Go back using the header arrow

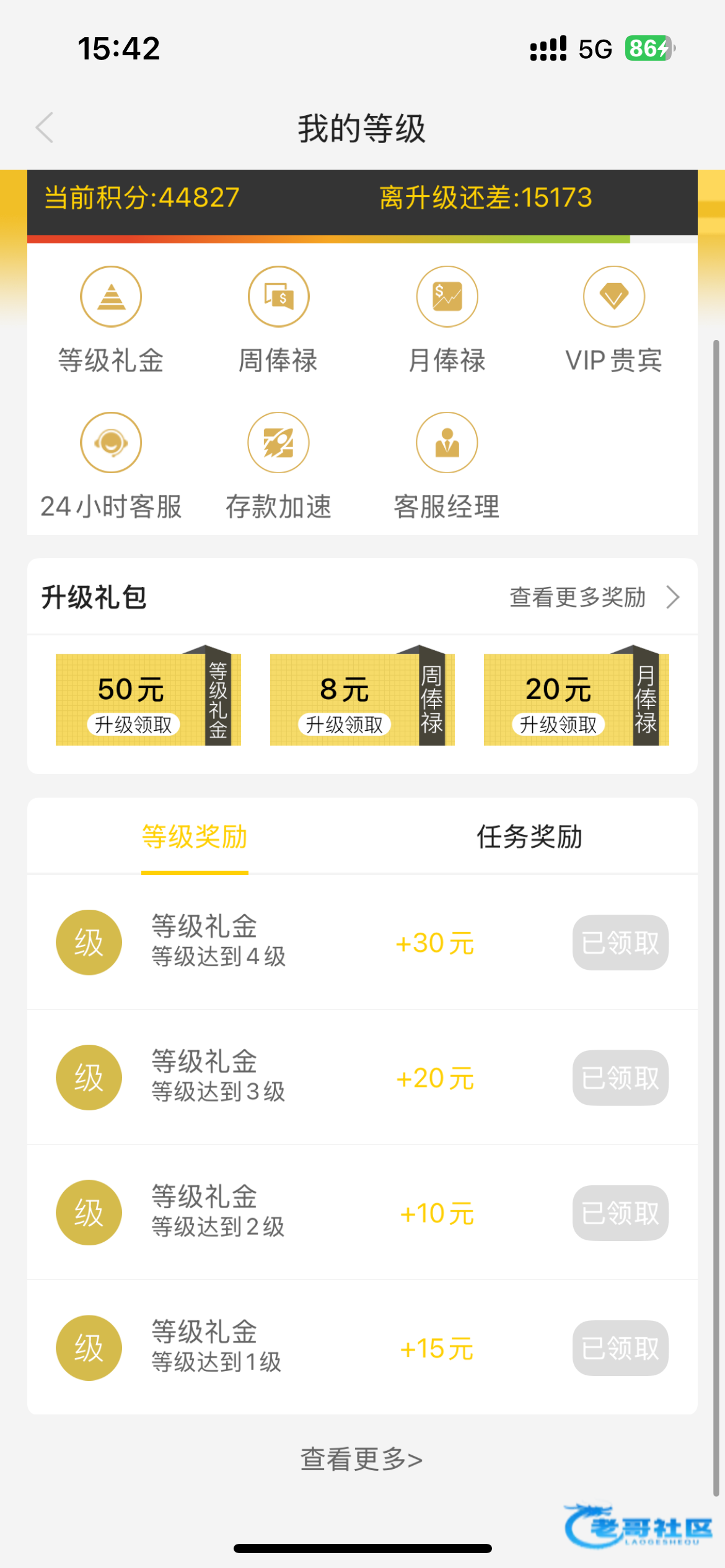click(x=45, y=128)
